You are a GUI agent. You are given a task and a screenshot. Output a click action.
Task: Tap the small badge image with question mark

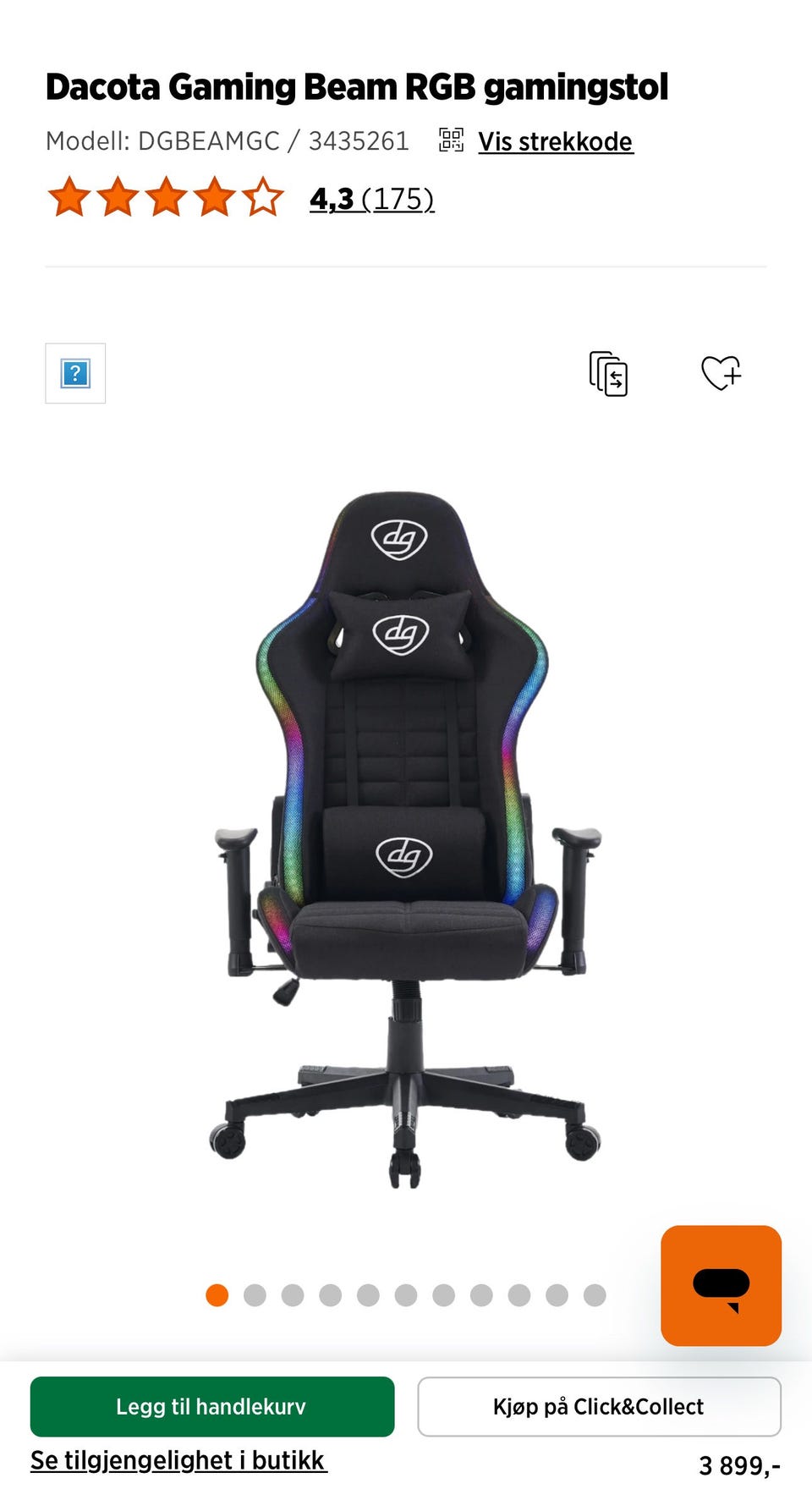[75, 373]
